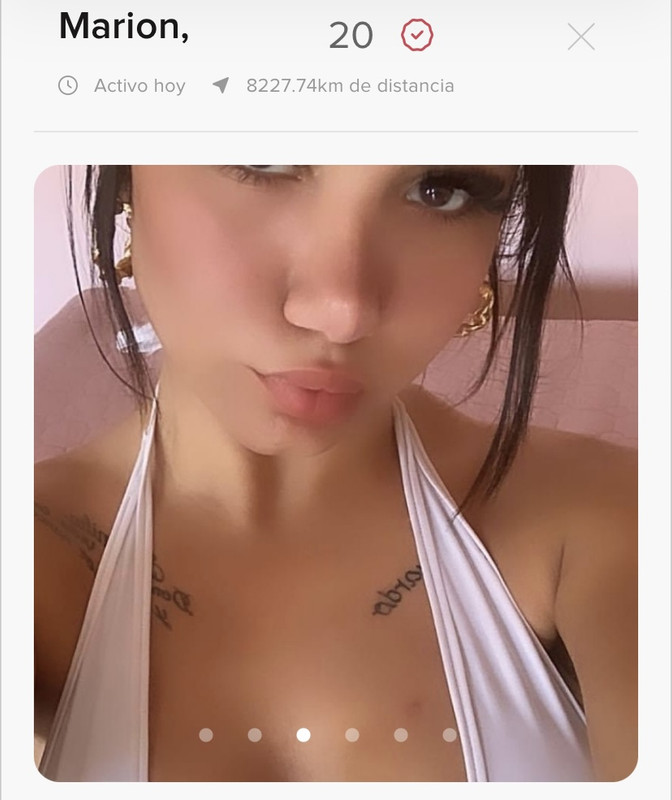Select the second photo indicator dot

255,735
